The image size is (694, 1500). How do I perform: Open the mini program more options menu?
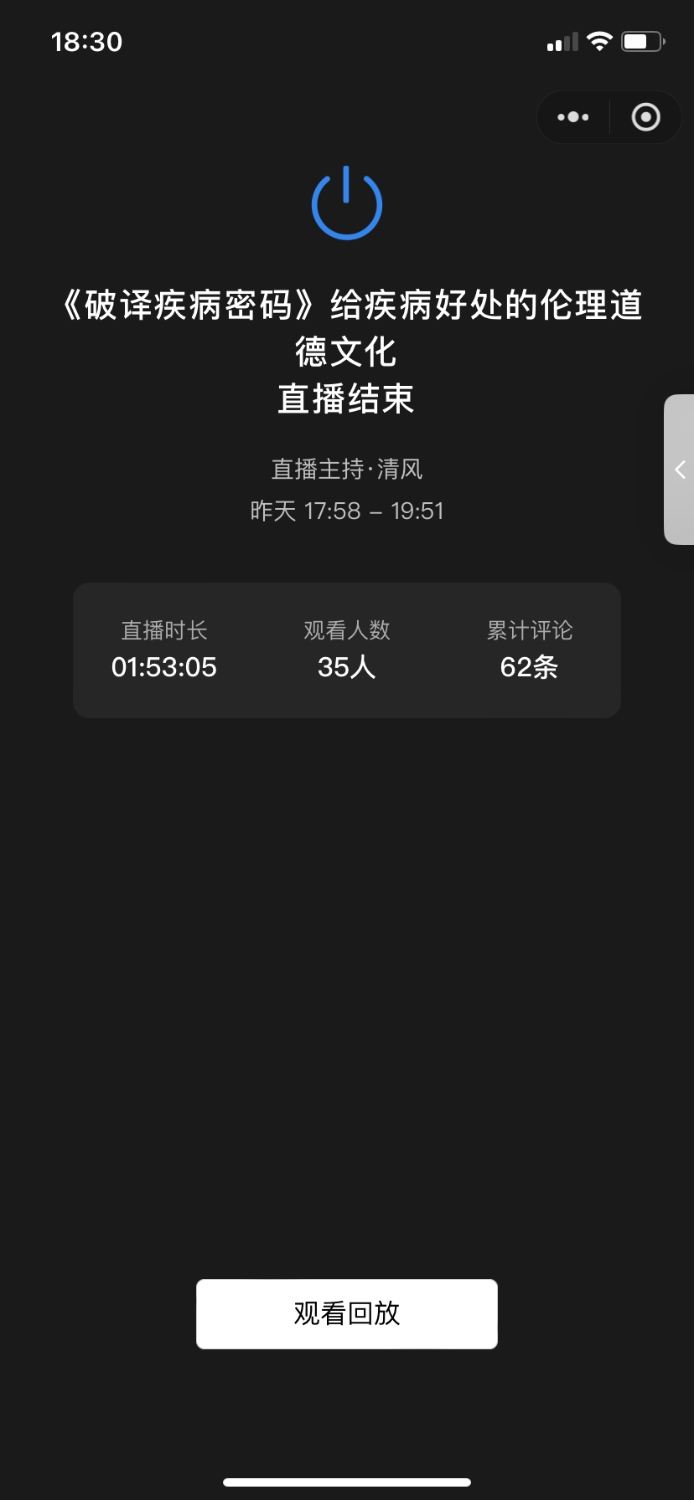pyautogui.click(x=573, y=117)
